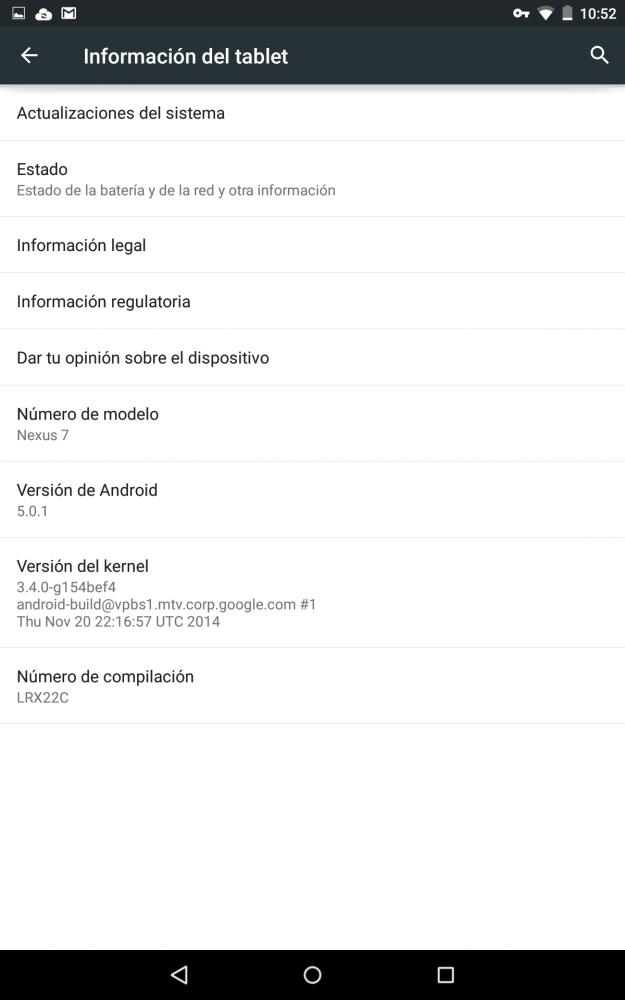Tap Número de compilación row
This screenshot has width=625, height=1000.
(312, 686)
